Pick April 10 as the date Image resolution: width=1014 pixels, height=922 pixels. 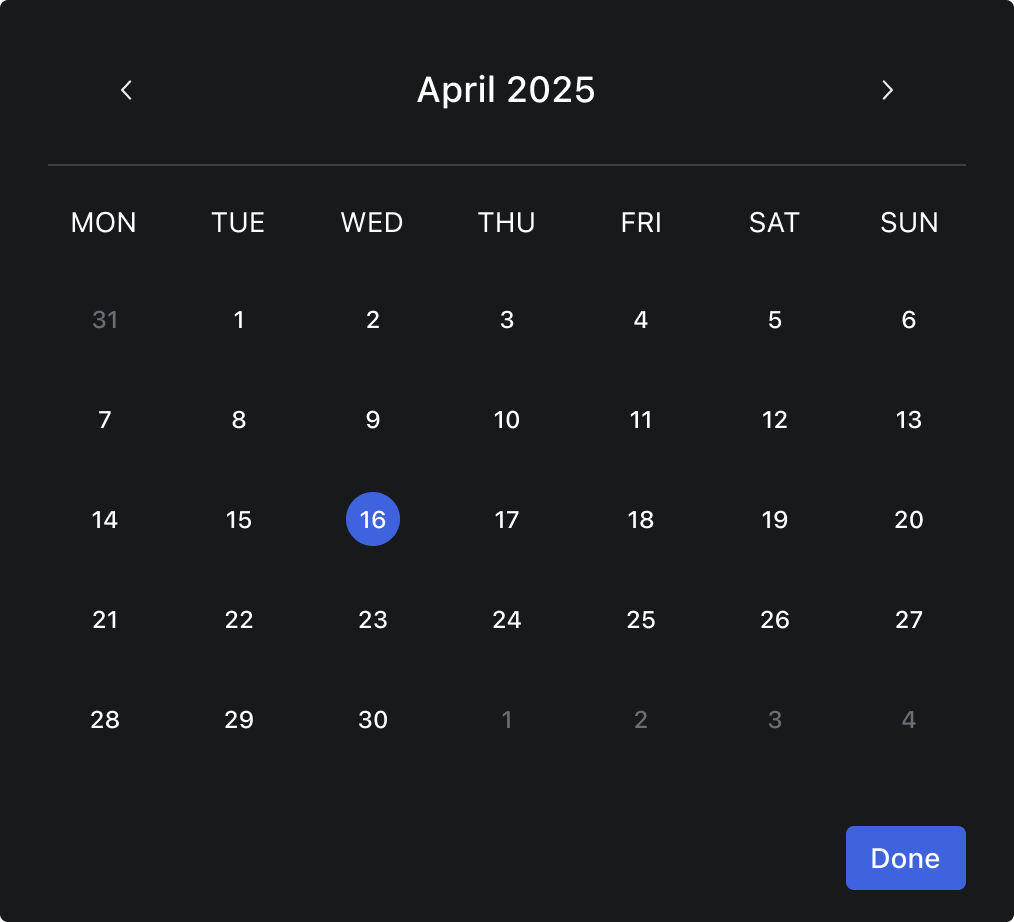point(507,420)
